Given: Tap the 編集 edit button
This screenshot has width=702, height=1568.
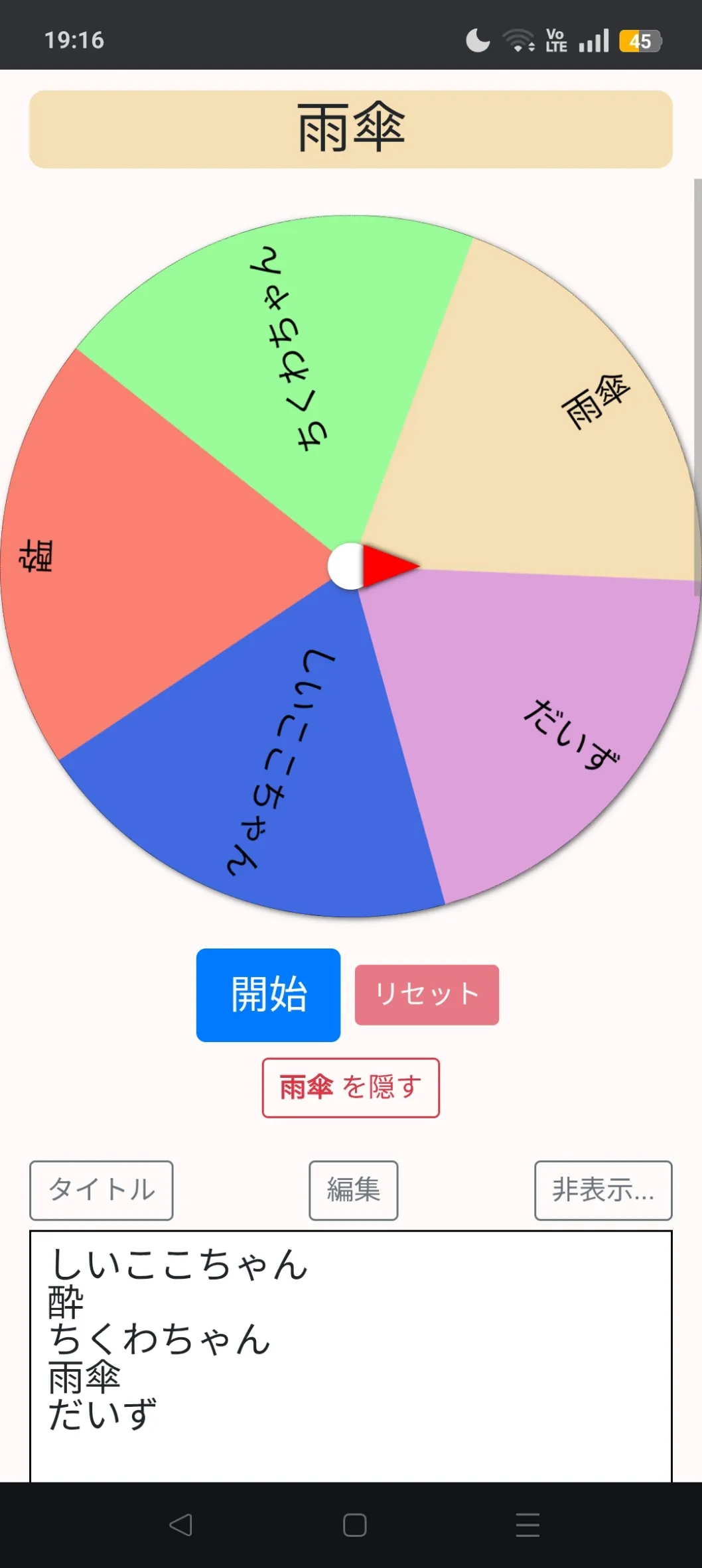Looking at the screenshot, I should [x=353, y=1190].
